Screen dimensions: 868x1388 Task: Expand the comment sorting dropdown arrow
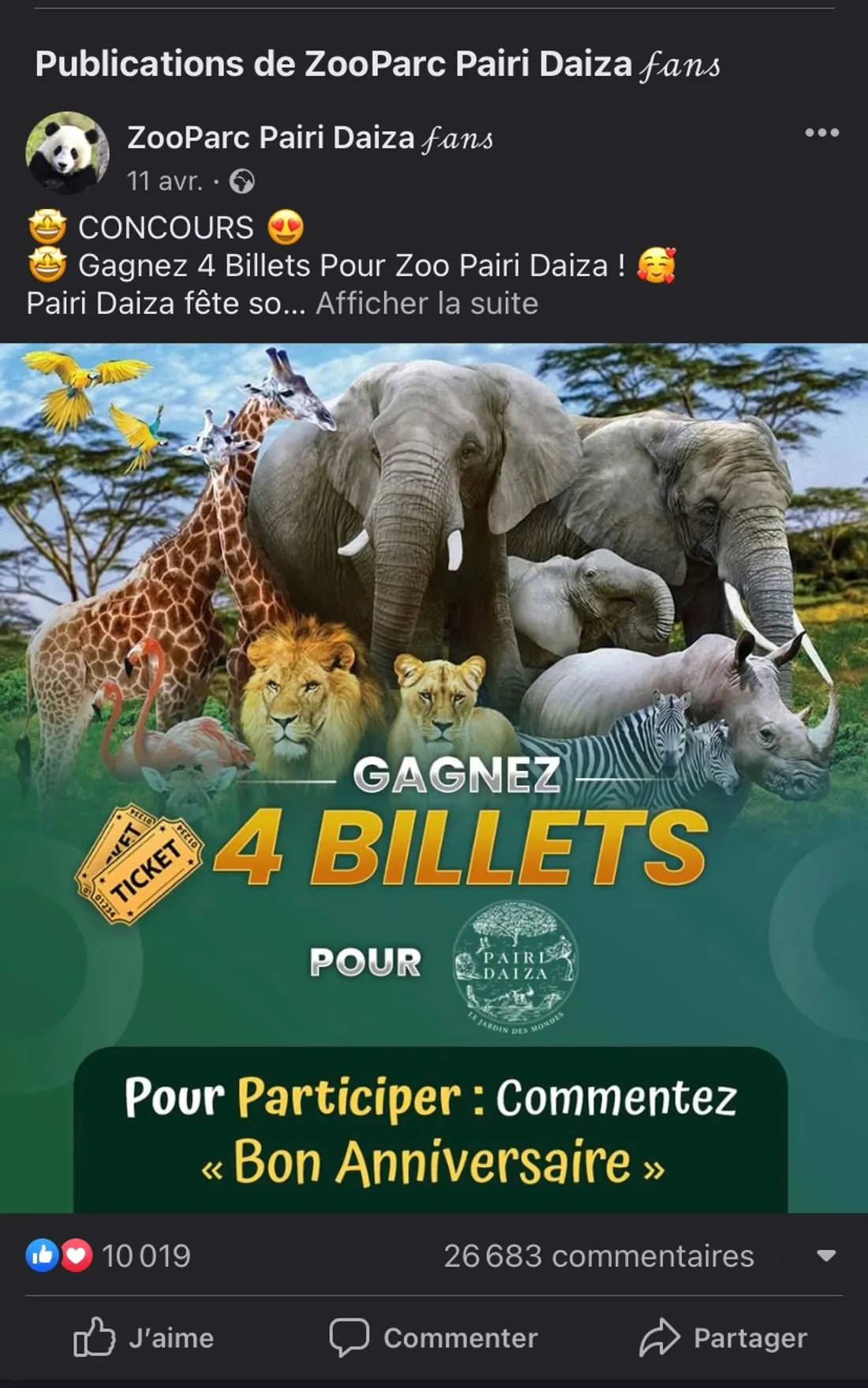click(826, 1255)
